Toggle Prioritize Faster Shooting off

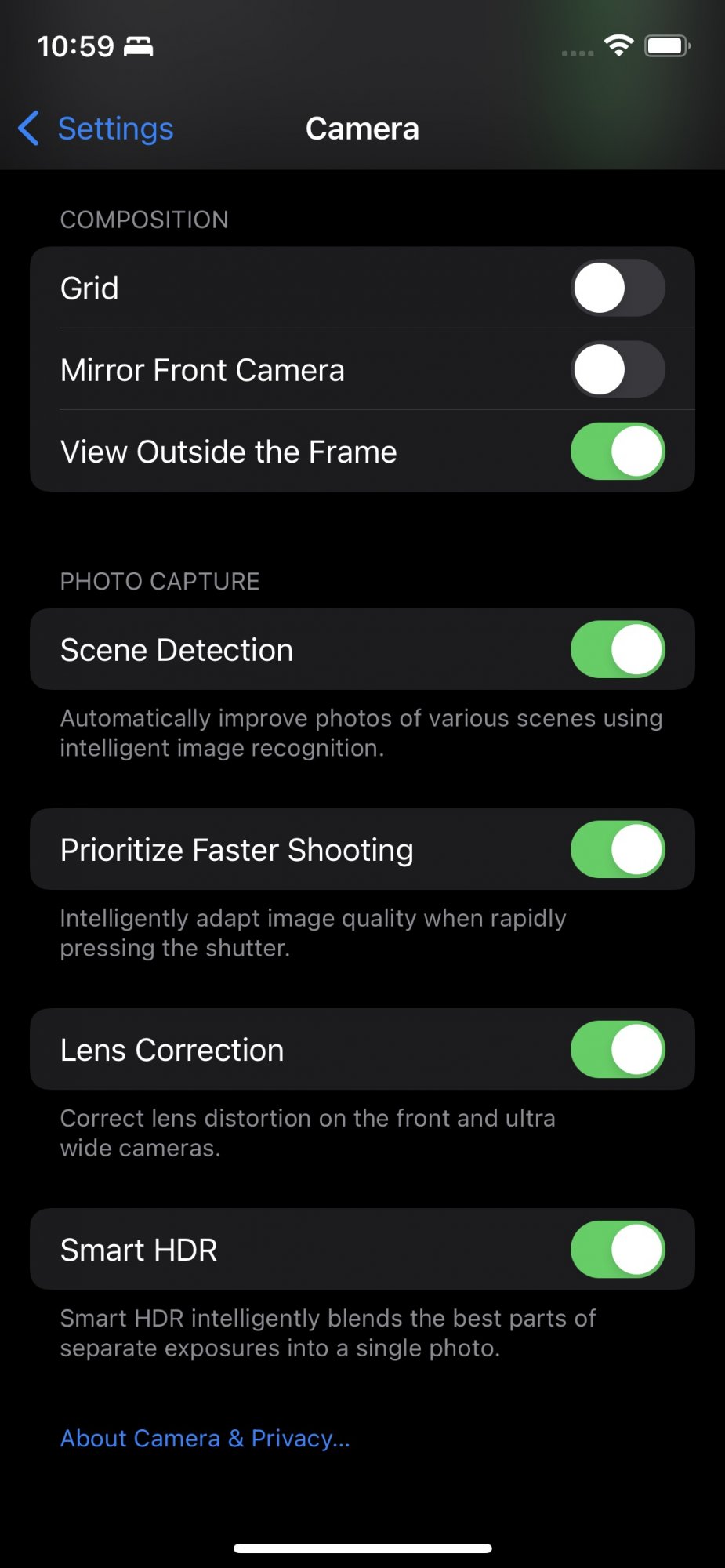[x=618, y=849]
